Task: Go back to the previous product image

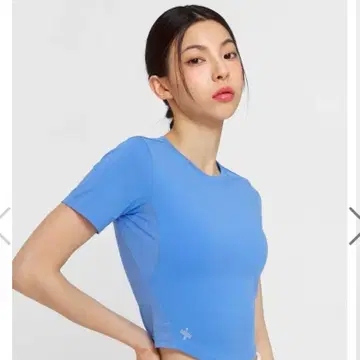Action: click(x=5, y=226)
